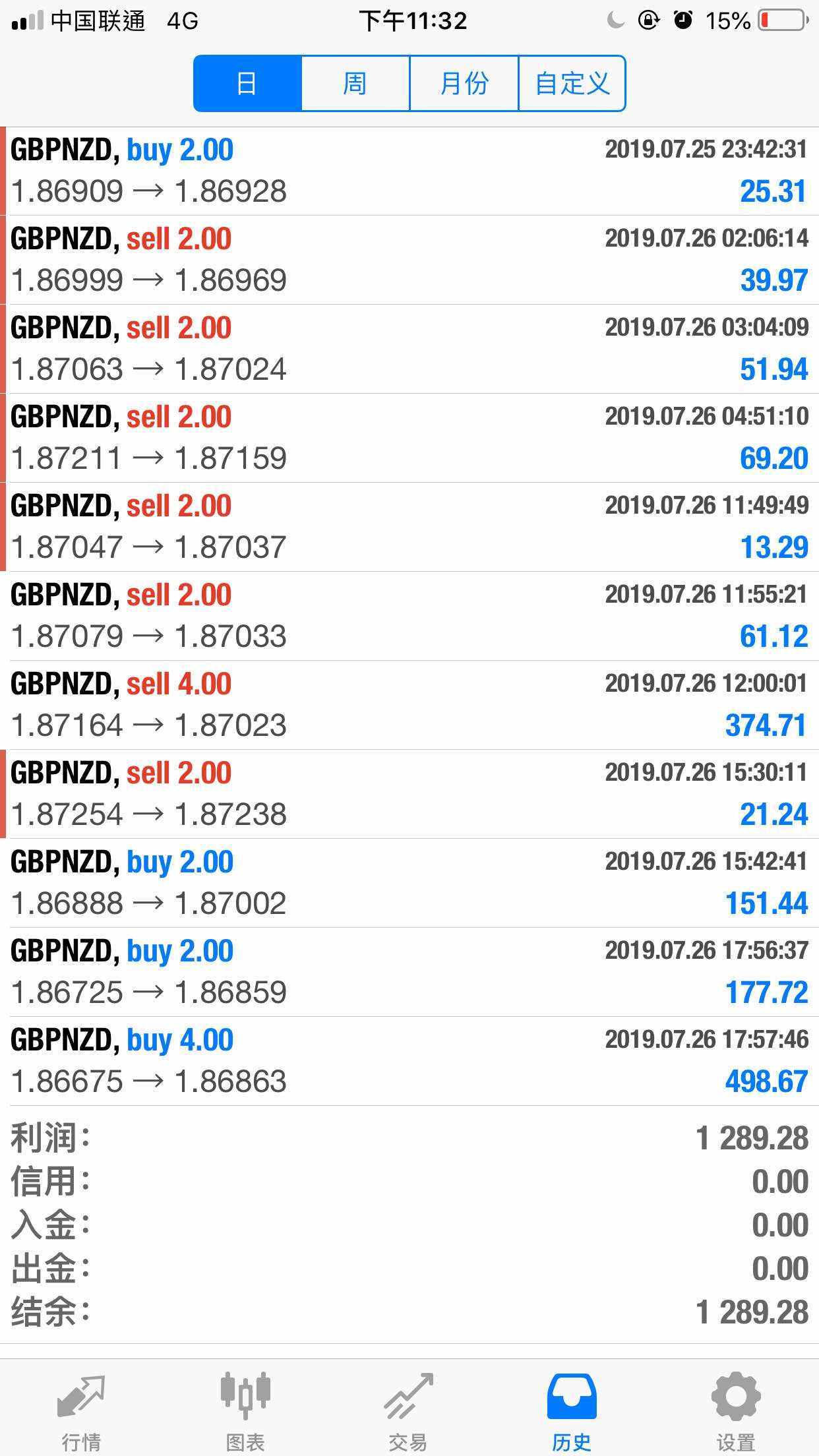View the GBPNZD buy trade with profit 151.44
Screen dimensions: 819x1456
click(x=409, y=883)
